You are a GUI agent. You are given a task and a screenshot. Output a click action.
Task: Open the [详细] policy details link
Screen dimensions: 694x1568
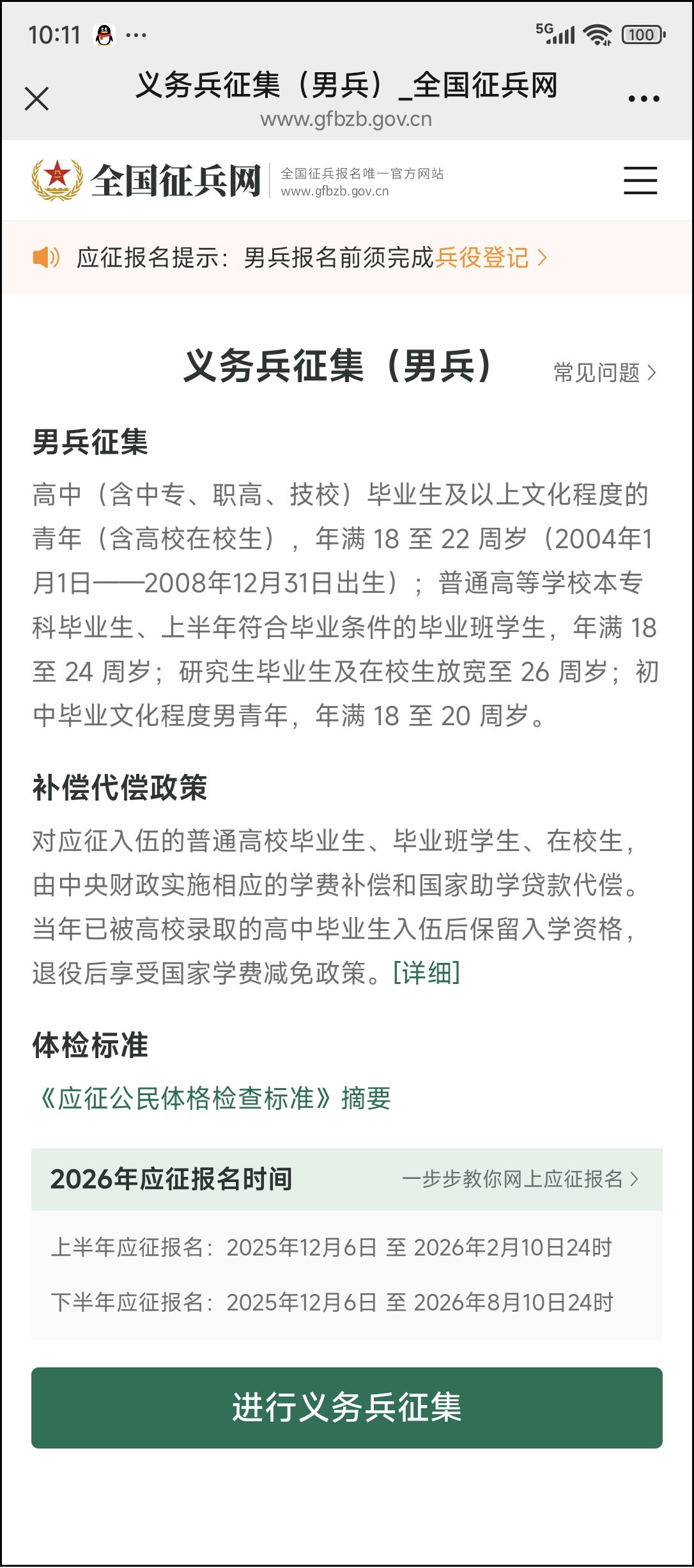[x=426, y=973]
